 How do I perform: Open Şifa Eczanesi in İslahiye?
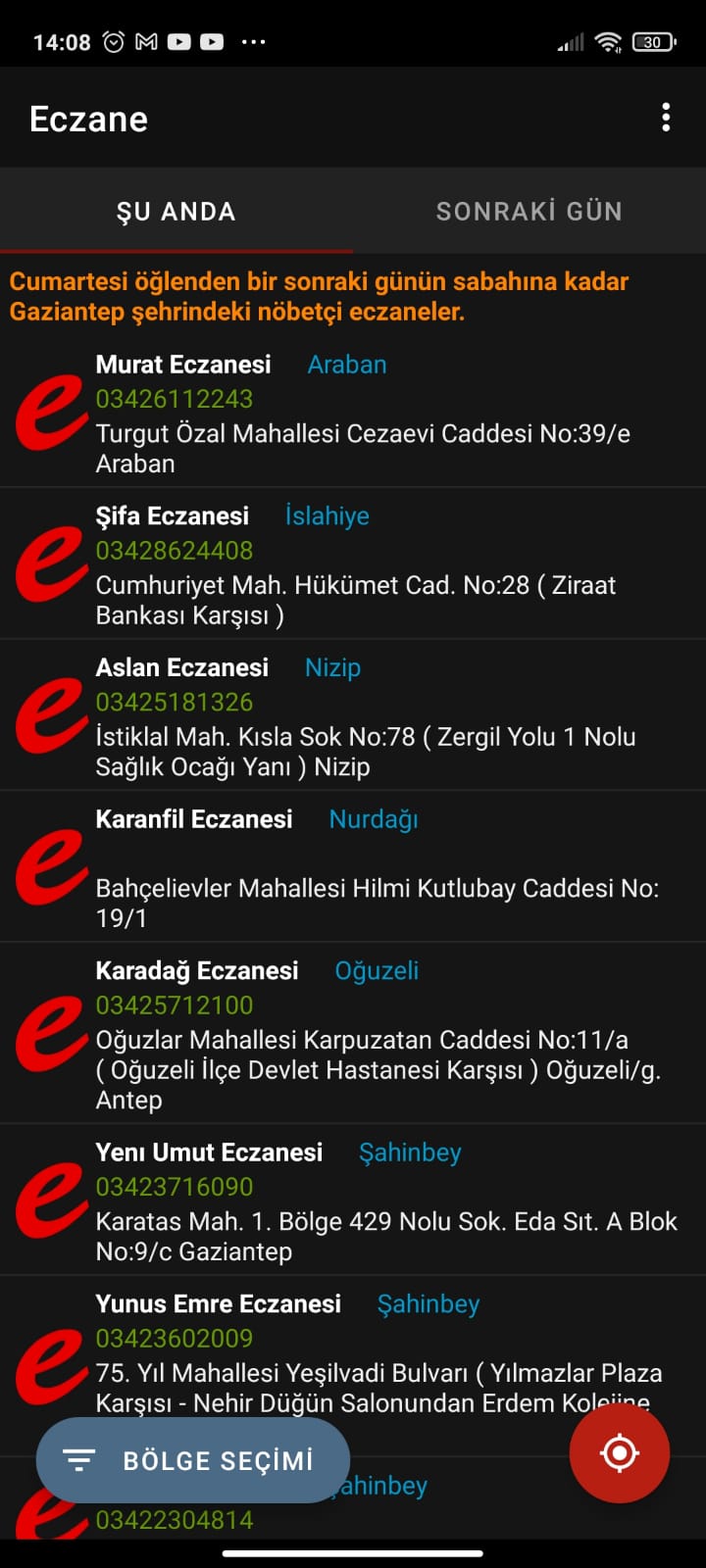(x=353, y=563)
